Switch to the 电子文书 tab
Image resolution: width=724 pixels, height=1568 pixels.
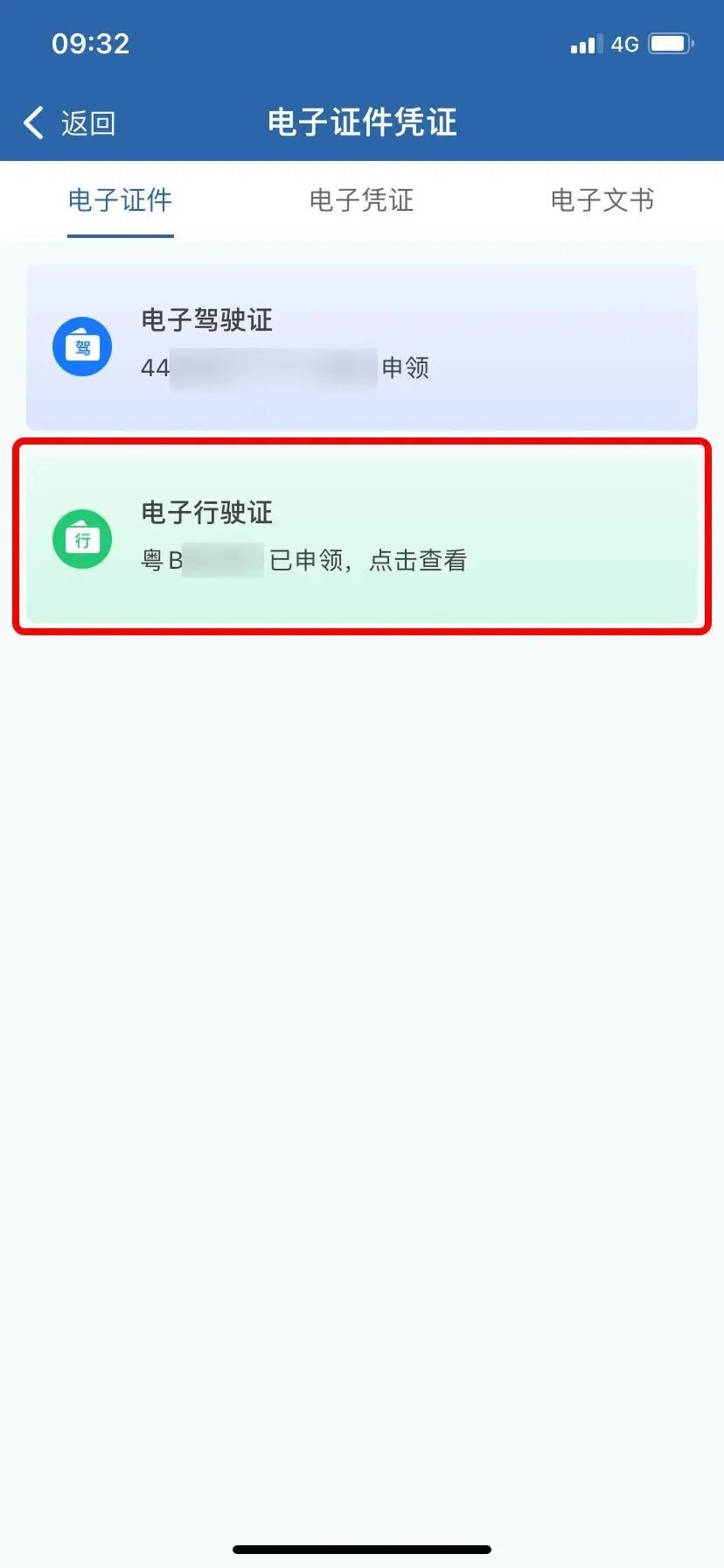tap(602, 200)
